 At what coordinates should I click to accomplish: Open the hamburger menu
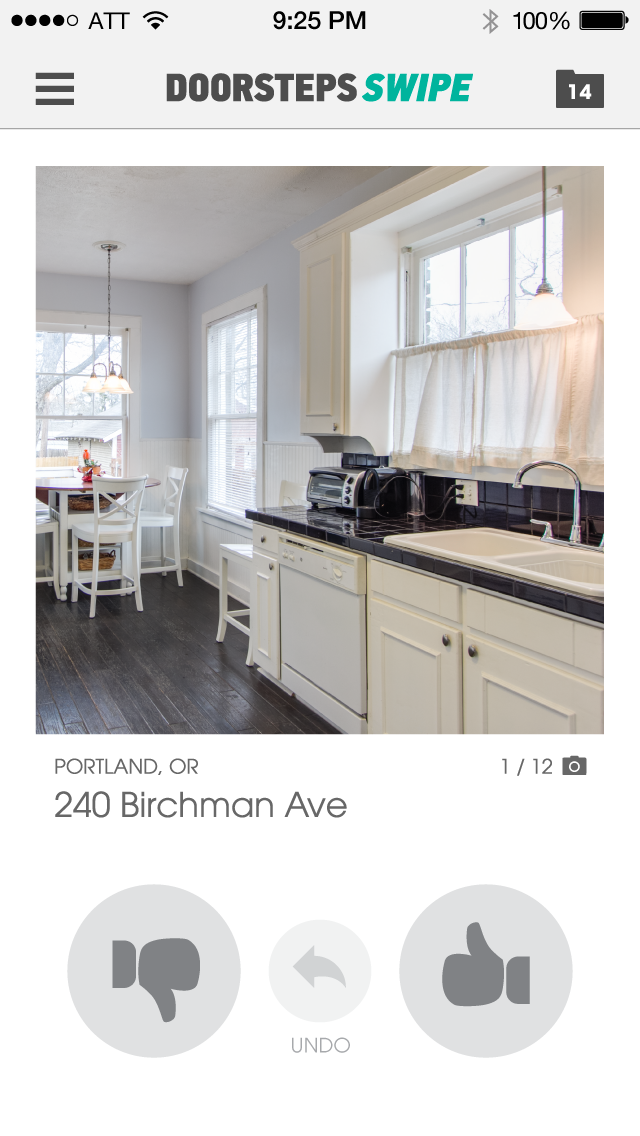click(x=55, y=89)
